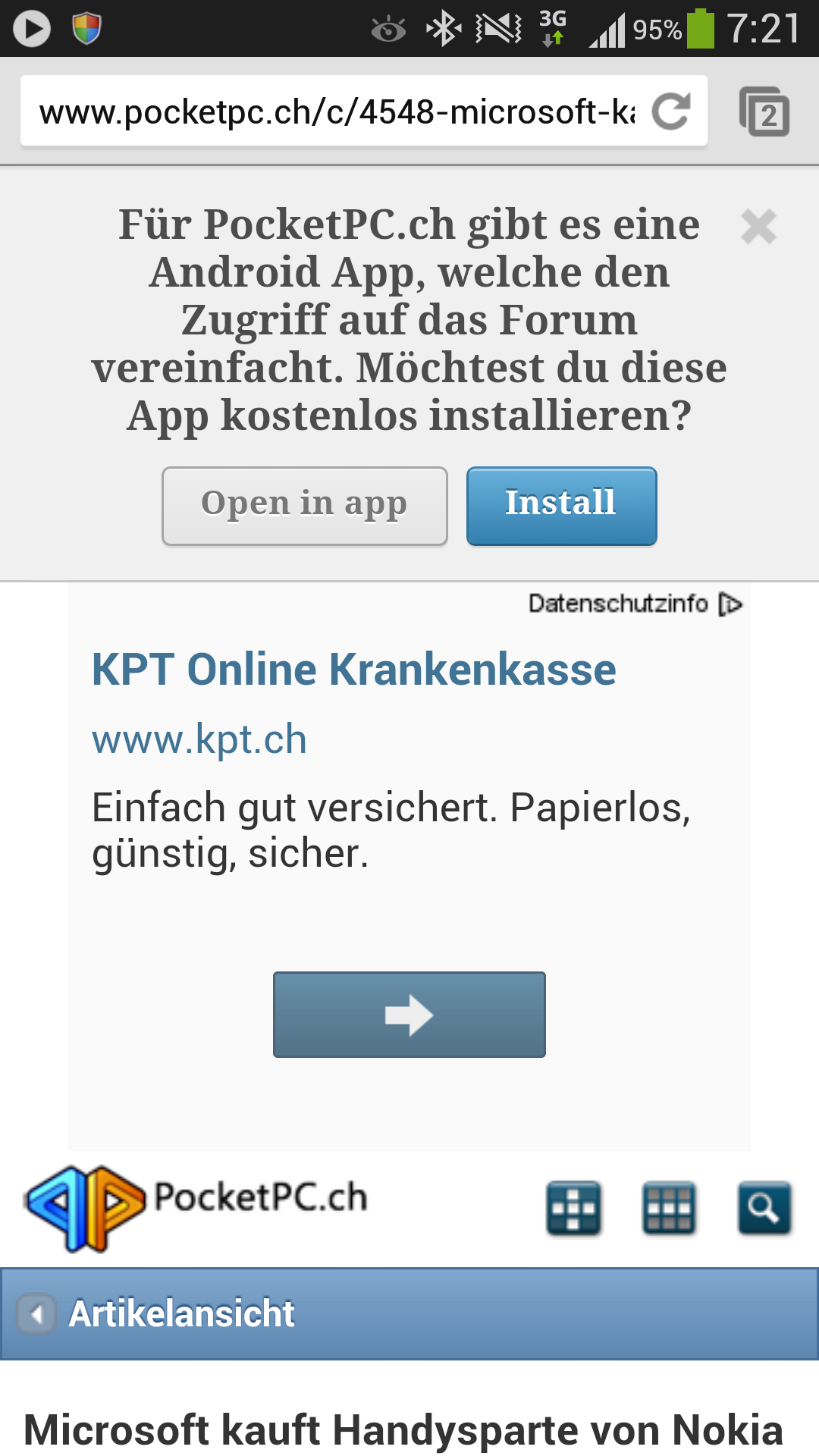Dismiss the Android app install banner
The width and height of the screenshot is (819, 1456).
point(758,227)
